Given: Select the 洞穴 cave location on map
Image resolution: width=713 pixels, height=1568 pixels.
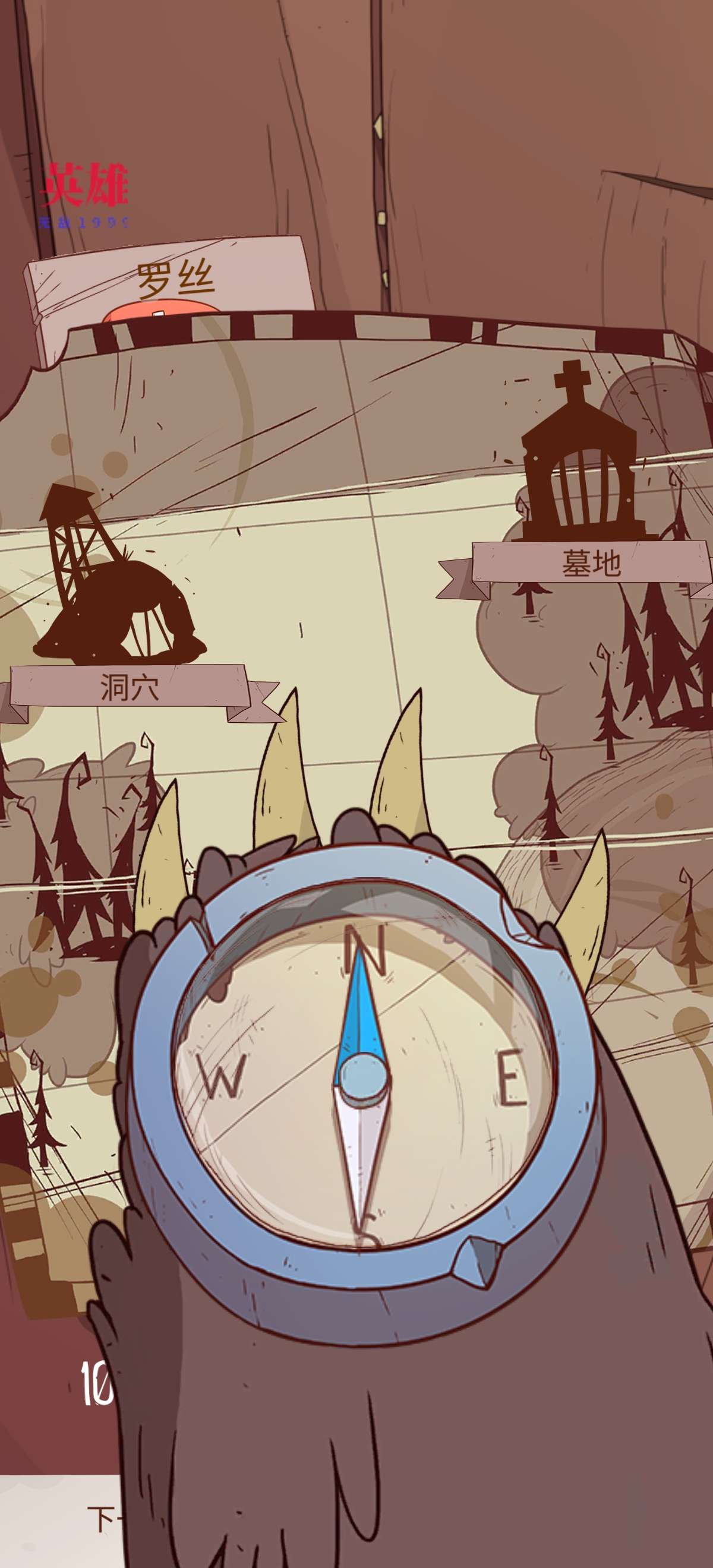Looking at the screenshot, I should [129, 686].
